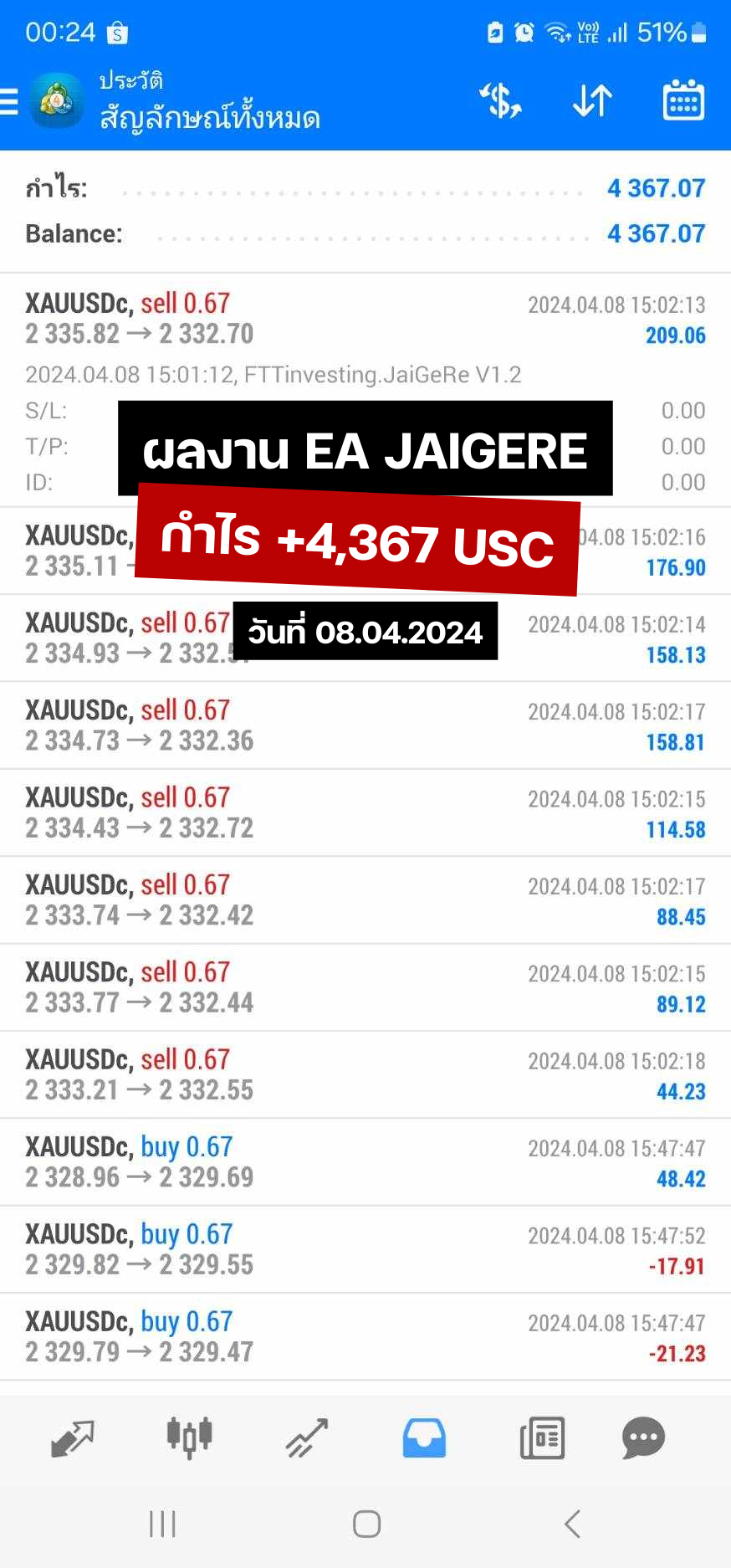Open the News tab
The image size is (731, 1568).
pos(542,1438)
